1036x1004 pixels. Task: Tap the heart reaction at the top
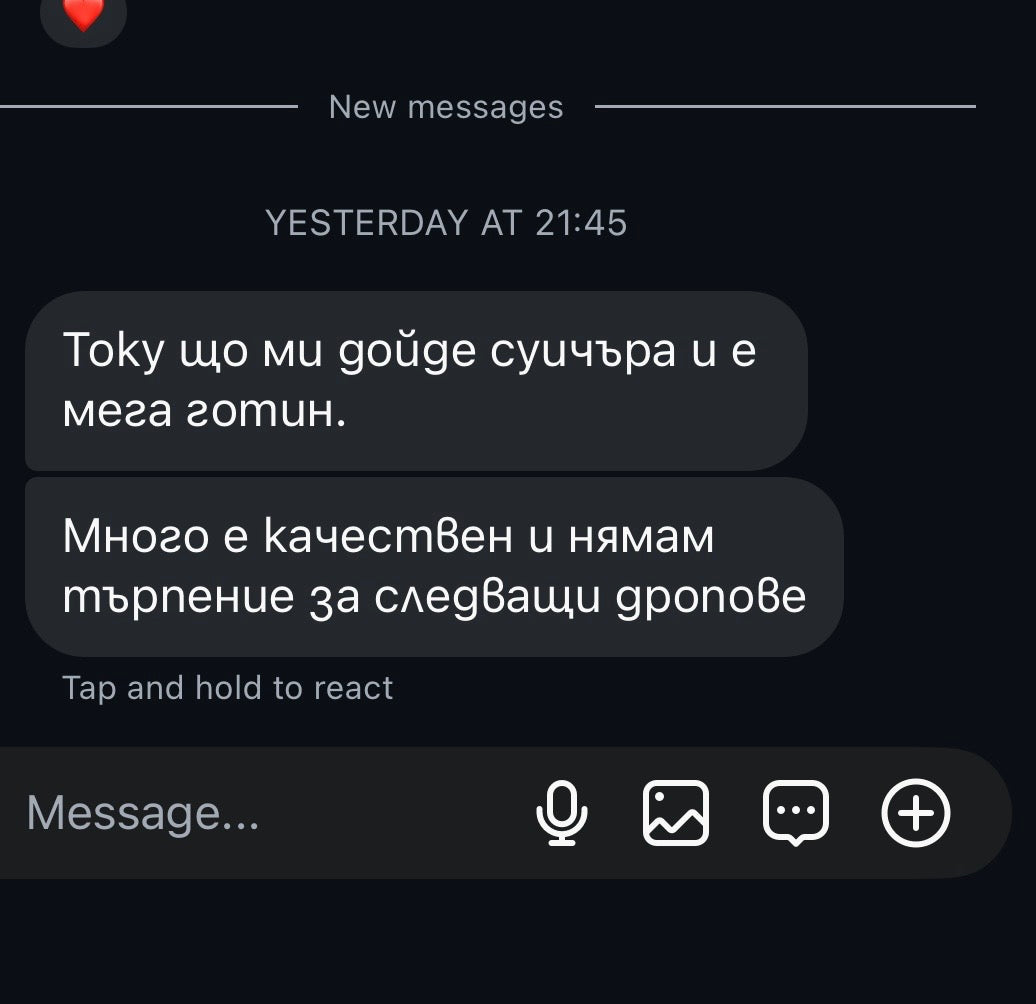[84, 14]
